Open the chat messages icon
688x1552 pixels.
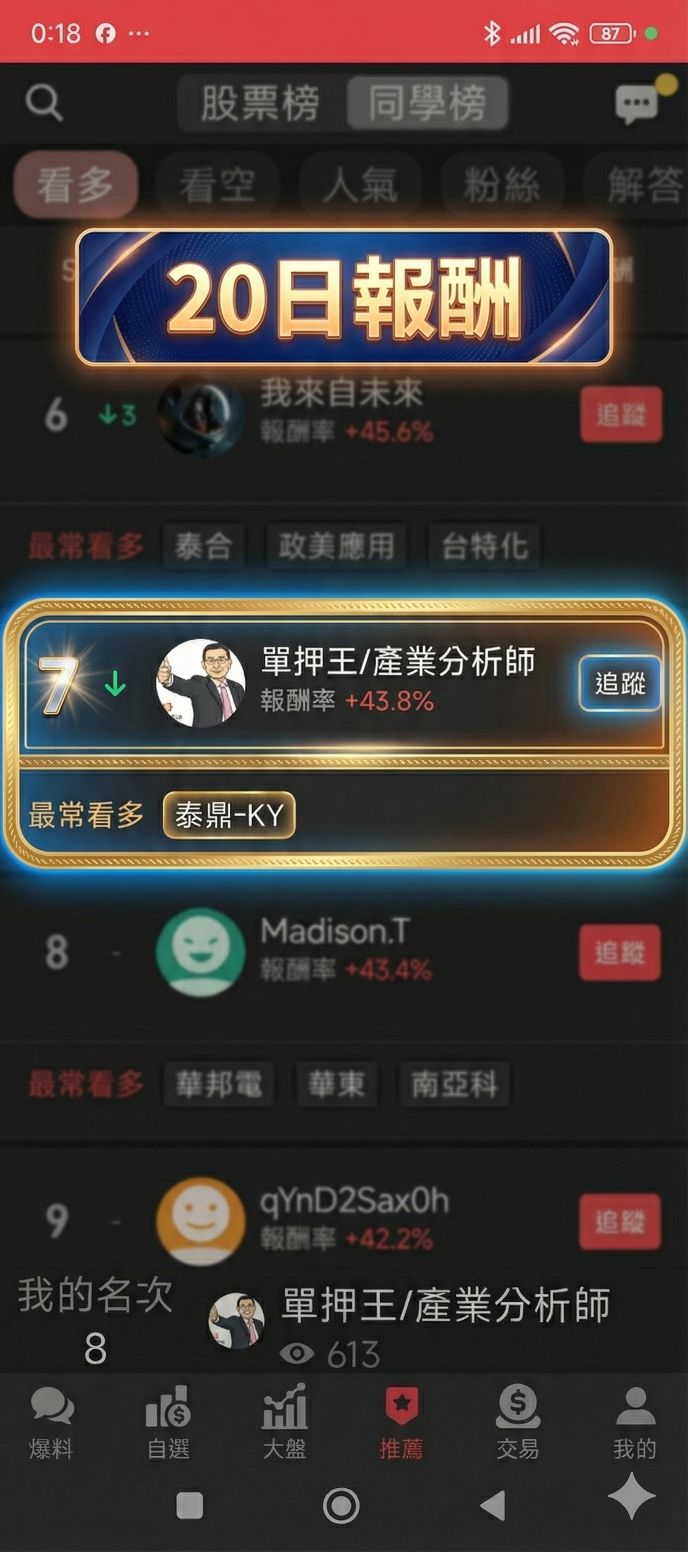click(637, 103)
